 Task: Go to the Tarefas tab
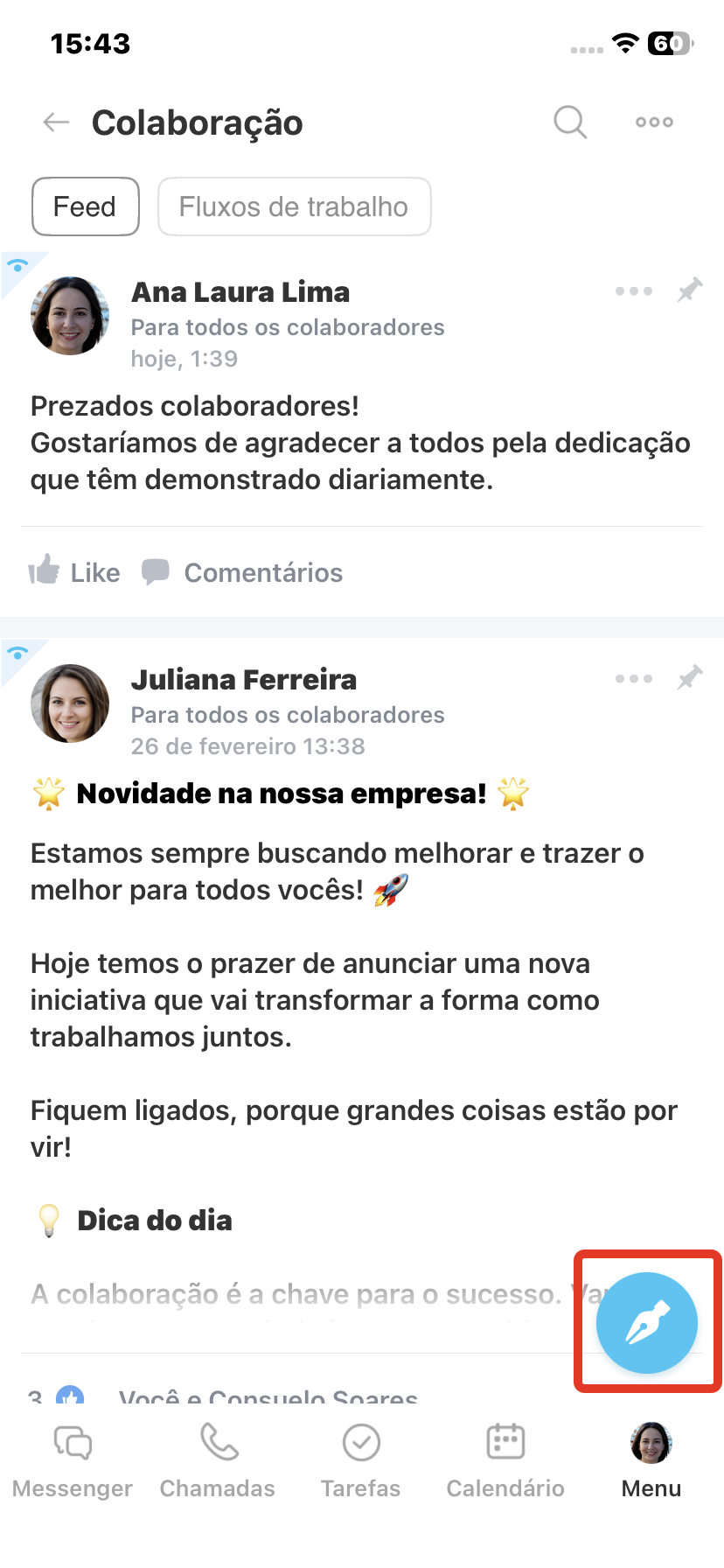click(360, 1459)
